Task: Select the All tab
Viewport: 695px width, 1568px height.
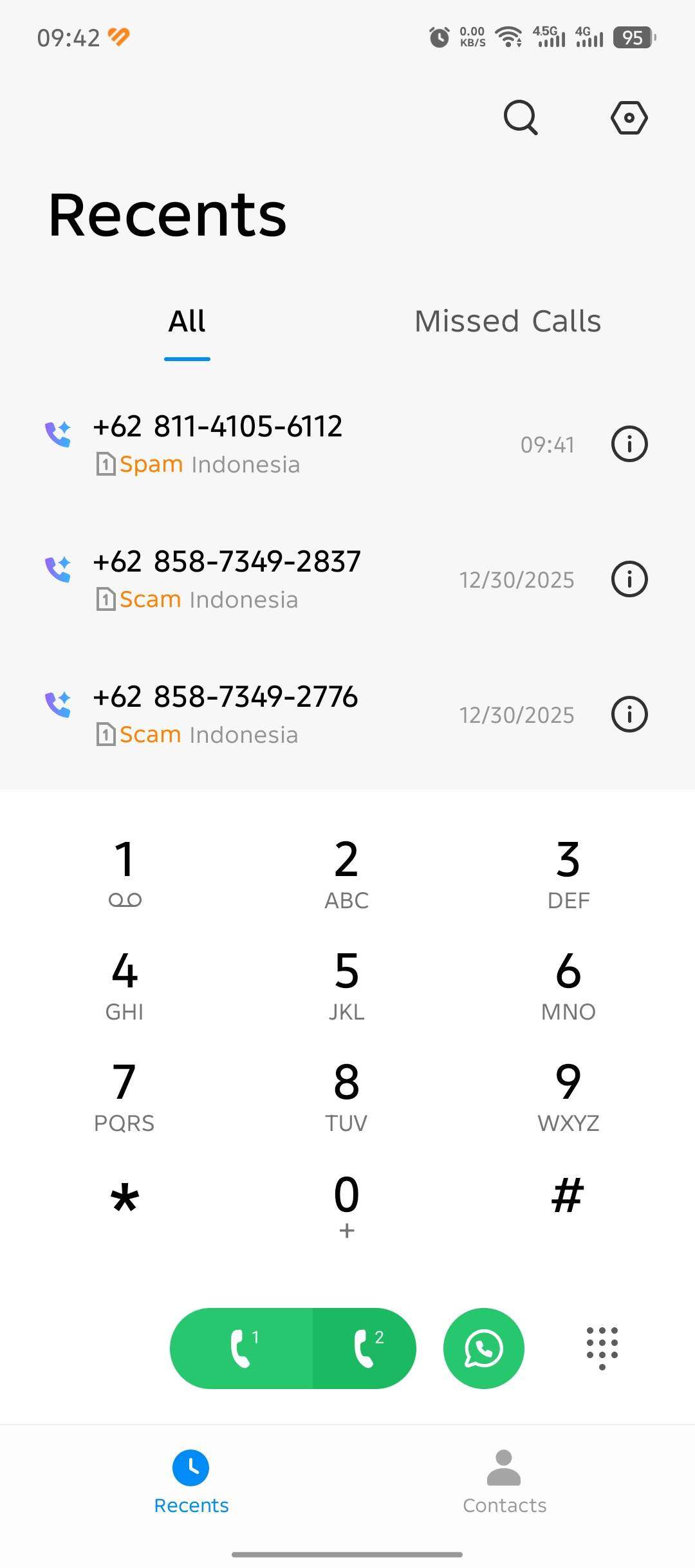Action: coord(186,321)
